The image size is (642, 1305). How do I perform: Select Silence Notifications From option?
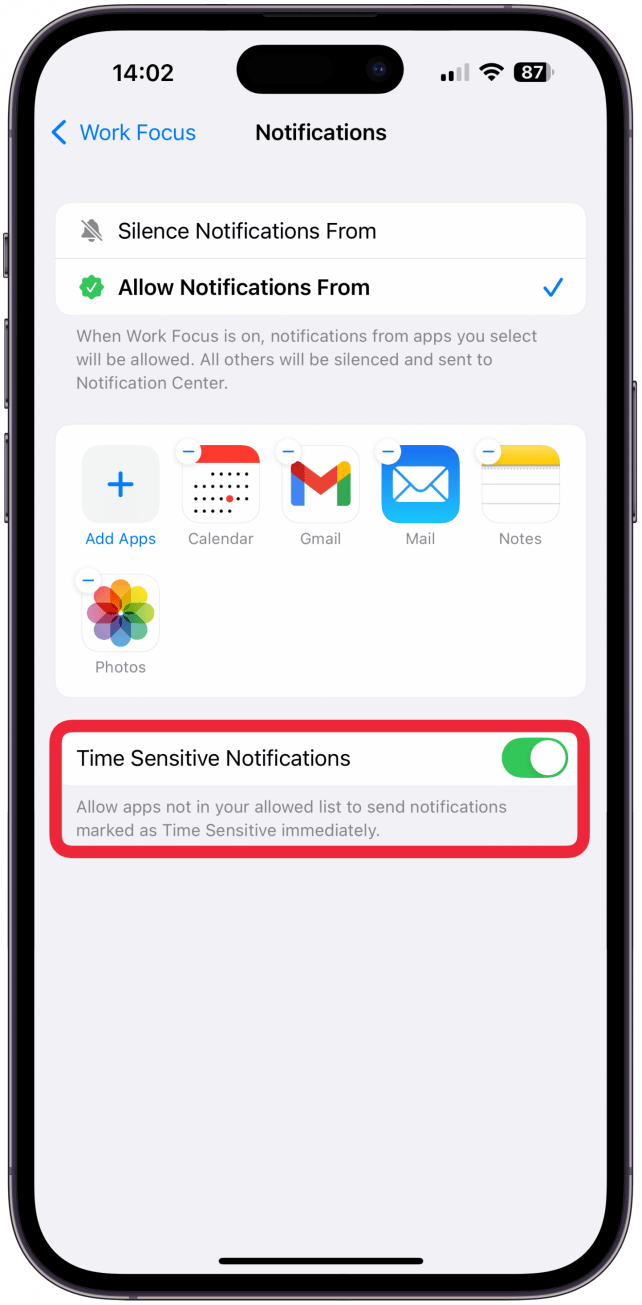click(x=320, y=231)
